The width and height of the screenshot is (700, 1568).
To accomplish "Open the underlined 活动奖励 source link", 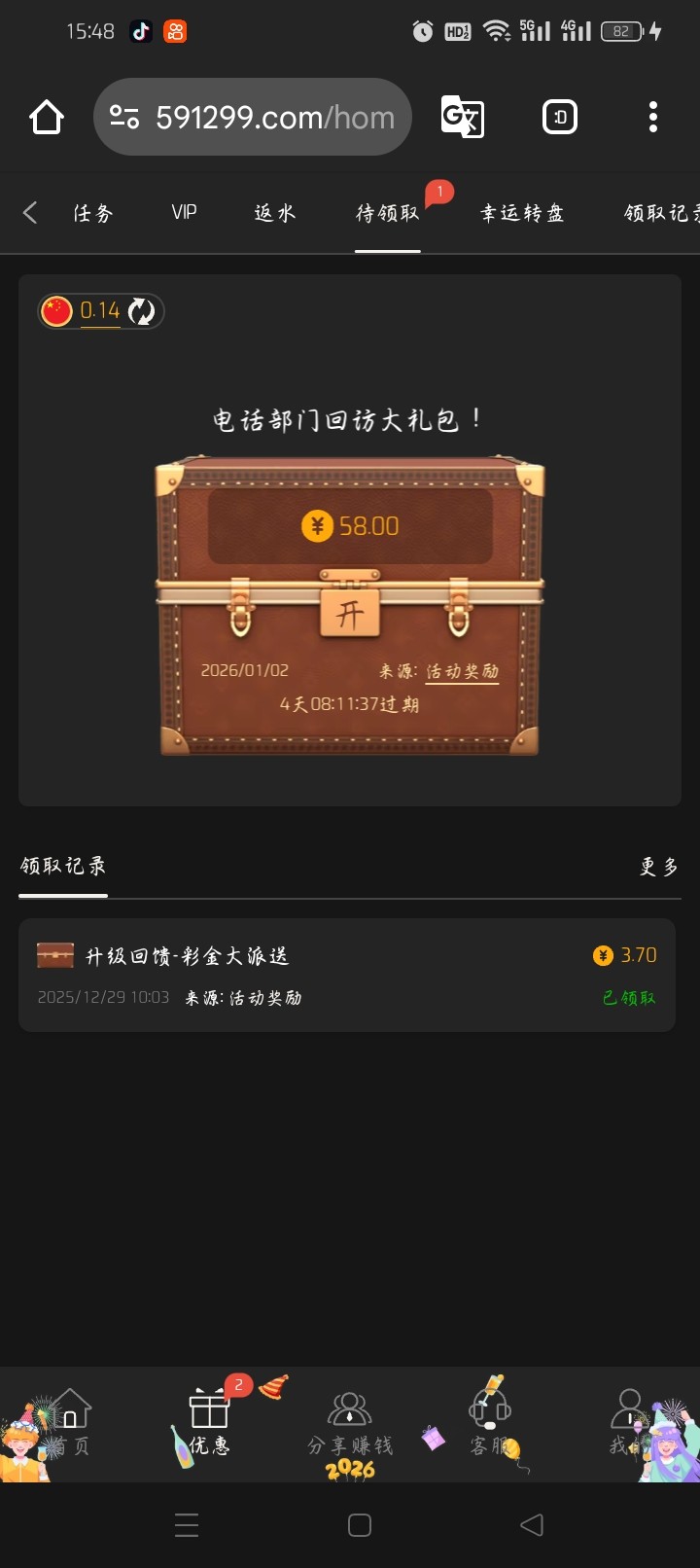I will [x=462, y=671].
